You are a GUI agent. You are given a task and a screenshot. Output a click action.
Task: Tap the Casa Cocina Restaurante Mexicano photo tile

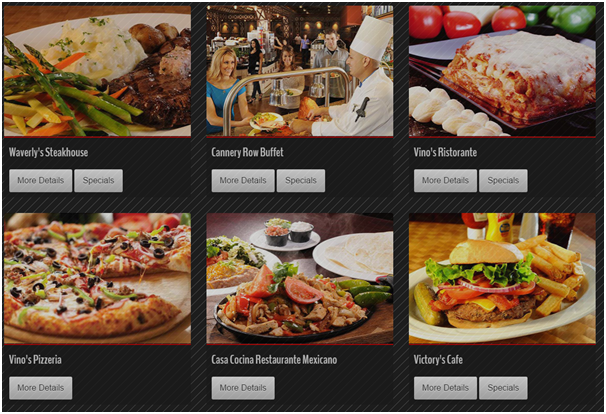[x=300, y=278]
